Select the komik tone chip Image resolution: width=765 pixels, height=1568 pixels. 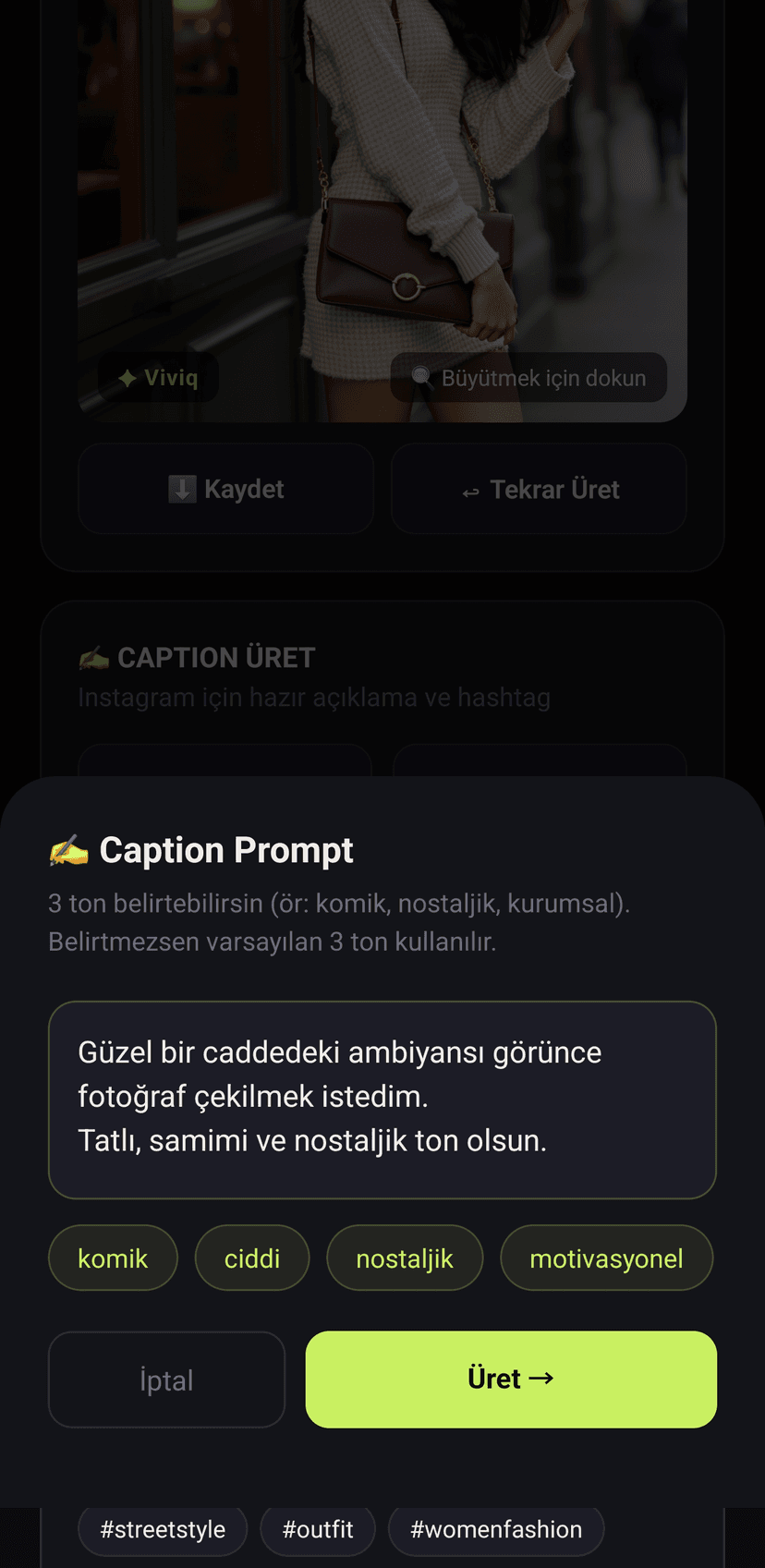click(x=113, y=1258)
